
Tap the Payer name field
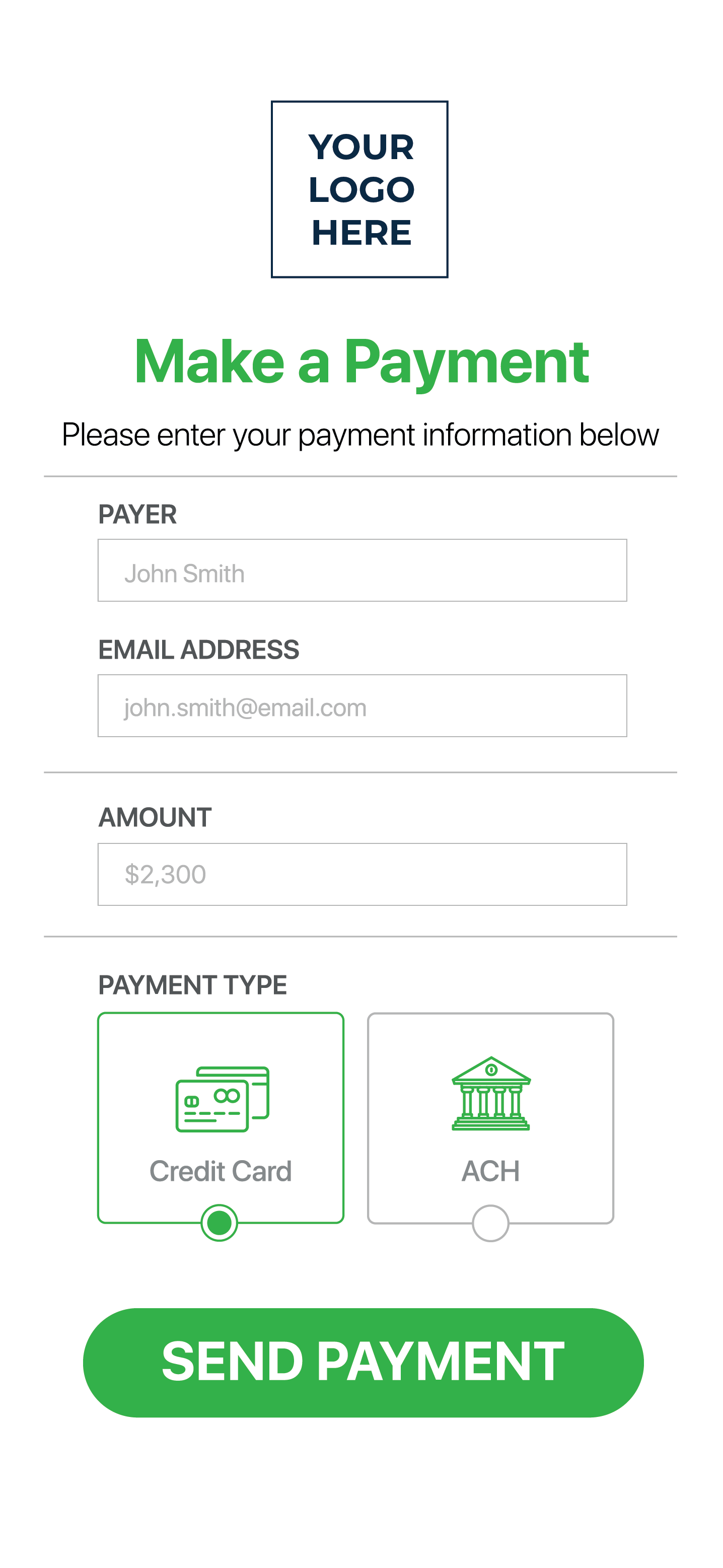362,571
